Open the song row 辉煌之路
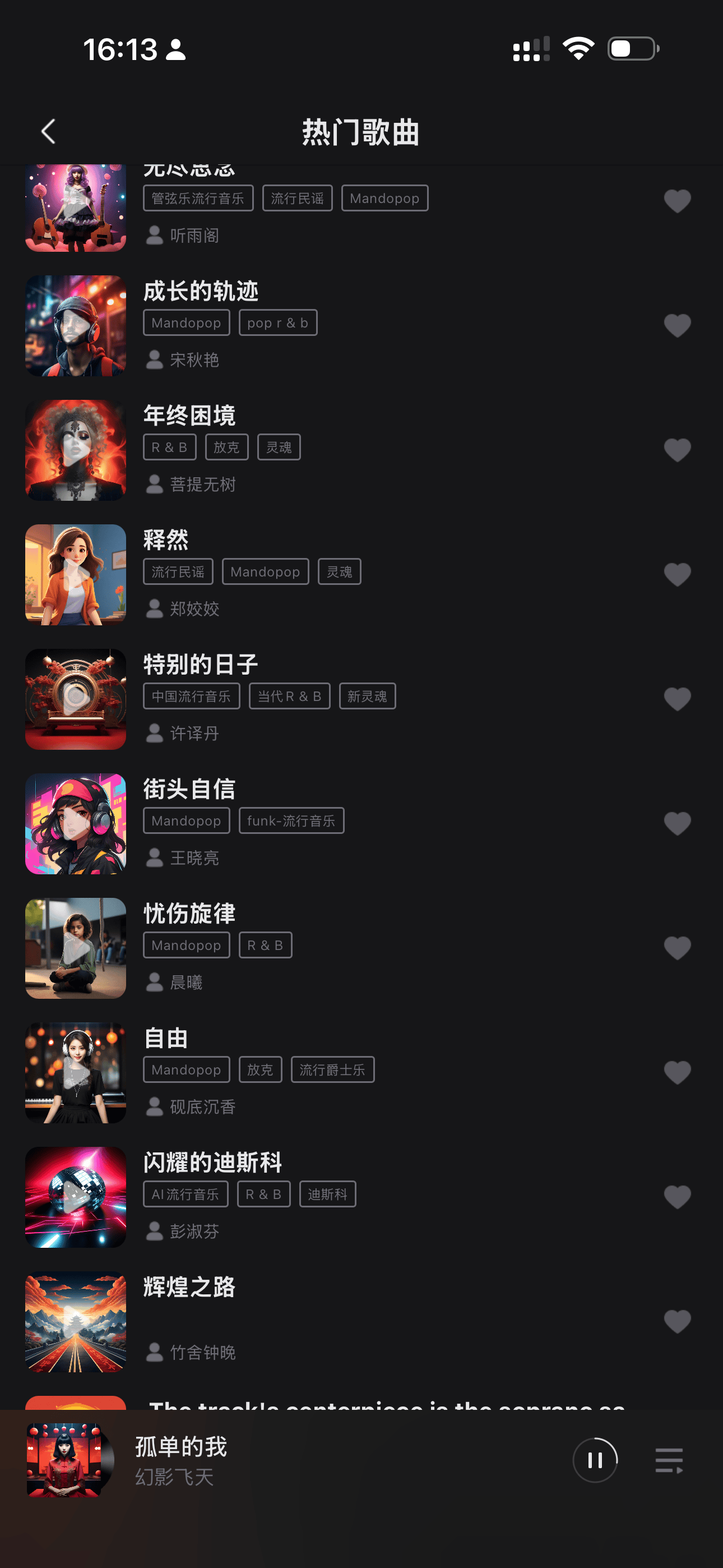Viewport: 723px width, 1568px height. [x=365, y=1321]
